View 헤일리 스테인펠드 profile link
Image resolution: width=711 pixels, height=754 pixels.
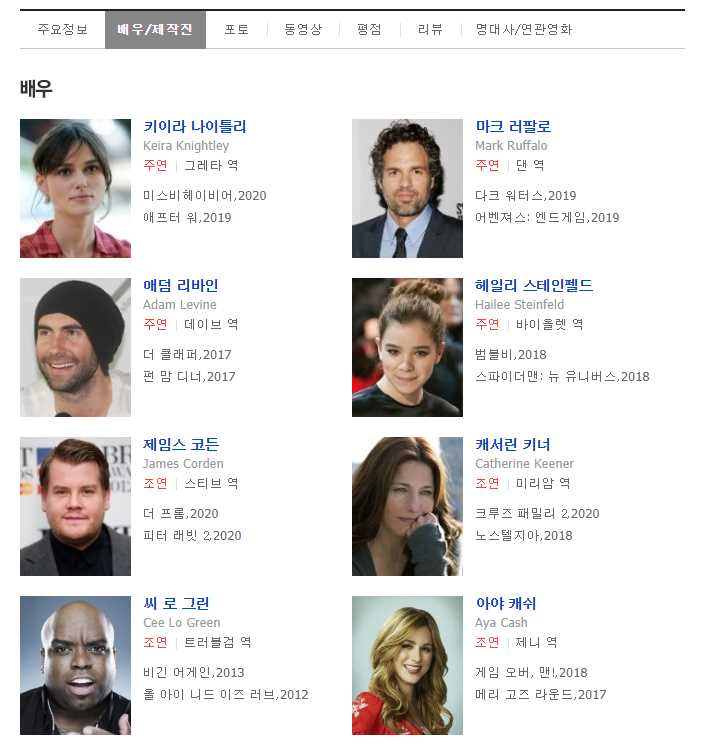[x=534, y=285]
